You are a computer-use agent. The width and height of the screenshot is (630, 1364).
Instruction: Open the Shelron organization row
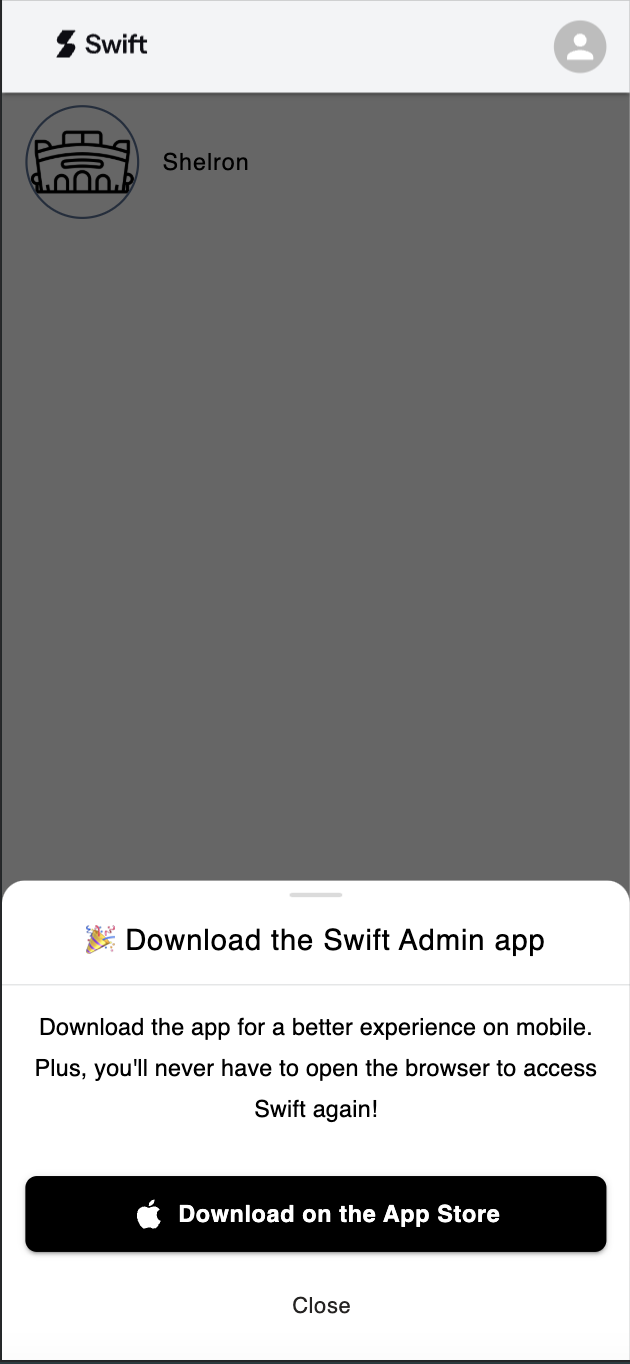pos(205,162)
